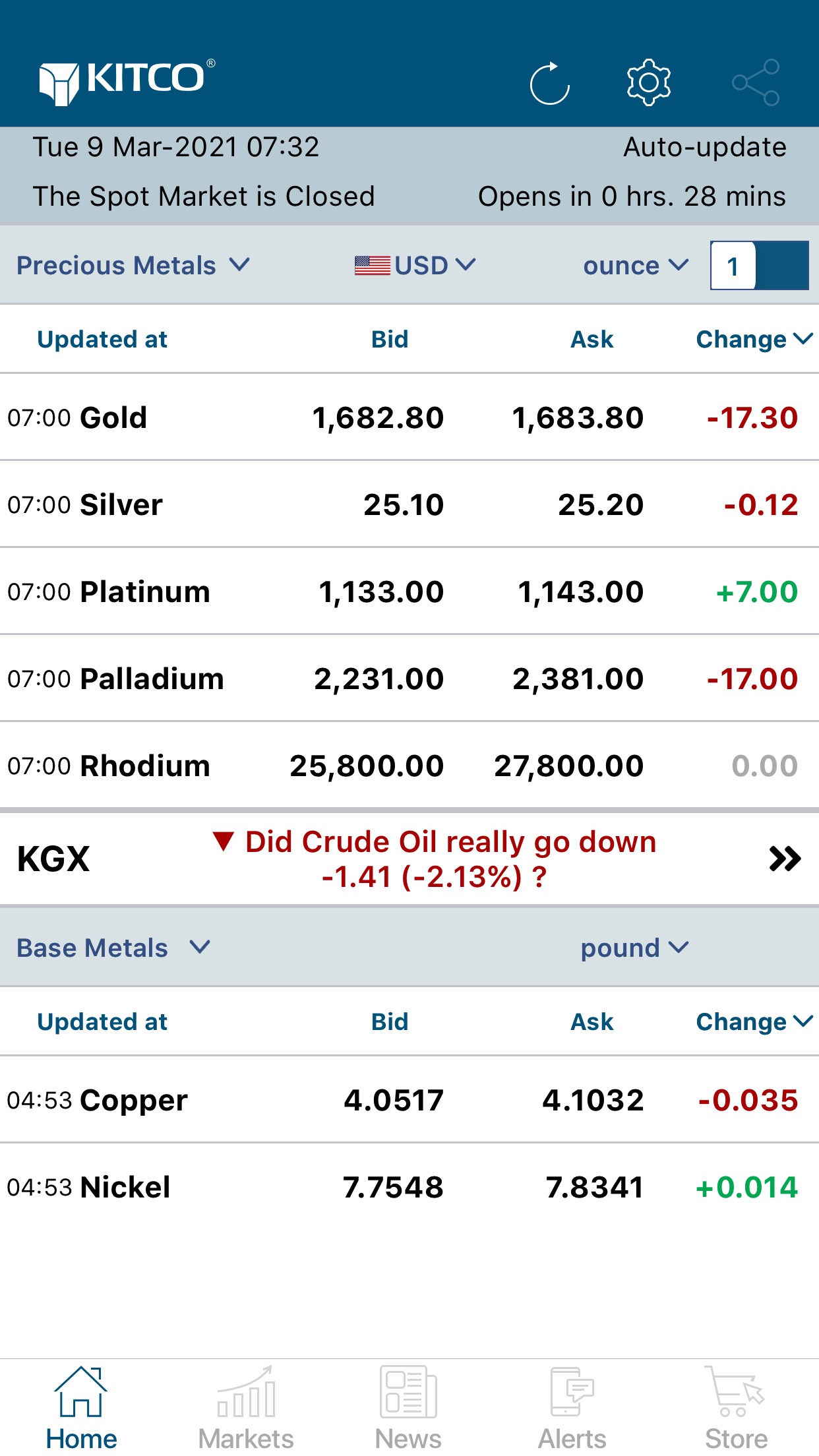
Task: Go to the News tab
Action: point(408,1409)
